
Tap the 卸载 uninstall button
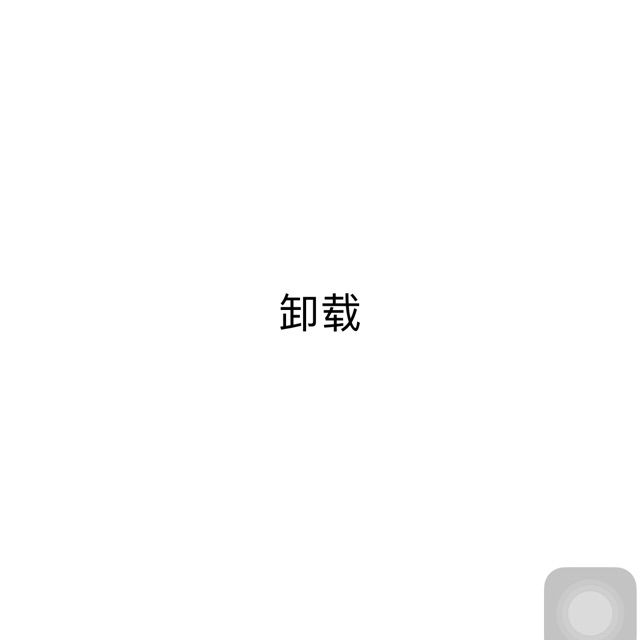pyautogui.click(x=319, y=313)
